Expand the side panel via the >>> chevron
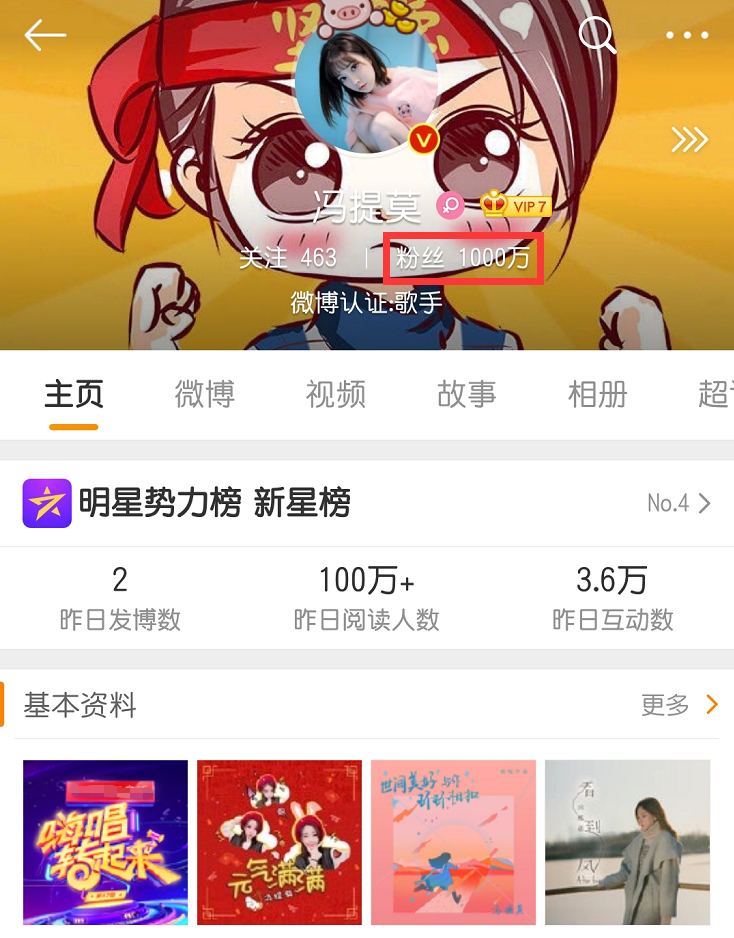Viewport: 734px width, 938px height. point(689,140)
